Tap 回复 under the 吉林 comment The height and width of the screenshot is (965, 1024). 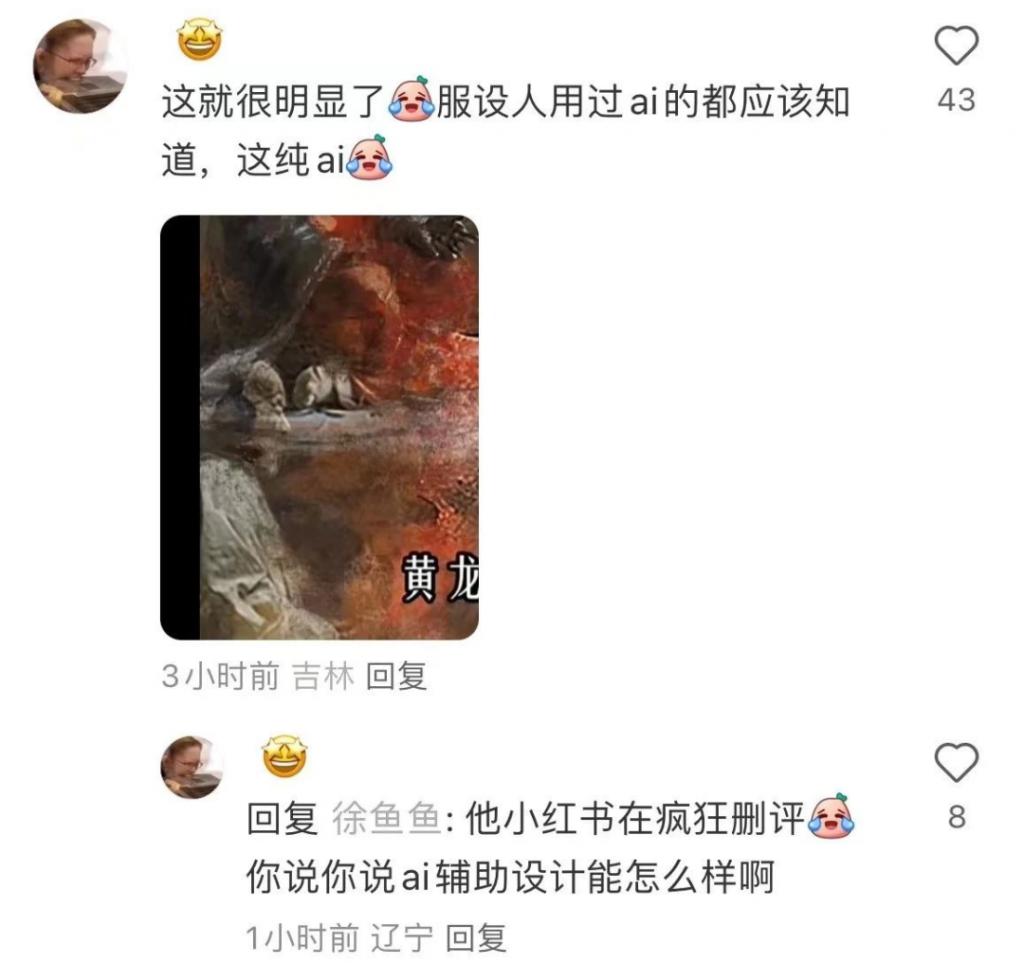(x=397, y=677)
